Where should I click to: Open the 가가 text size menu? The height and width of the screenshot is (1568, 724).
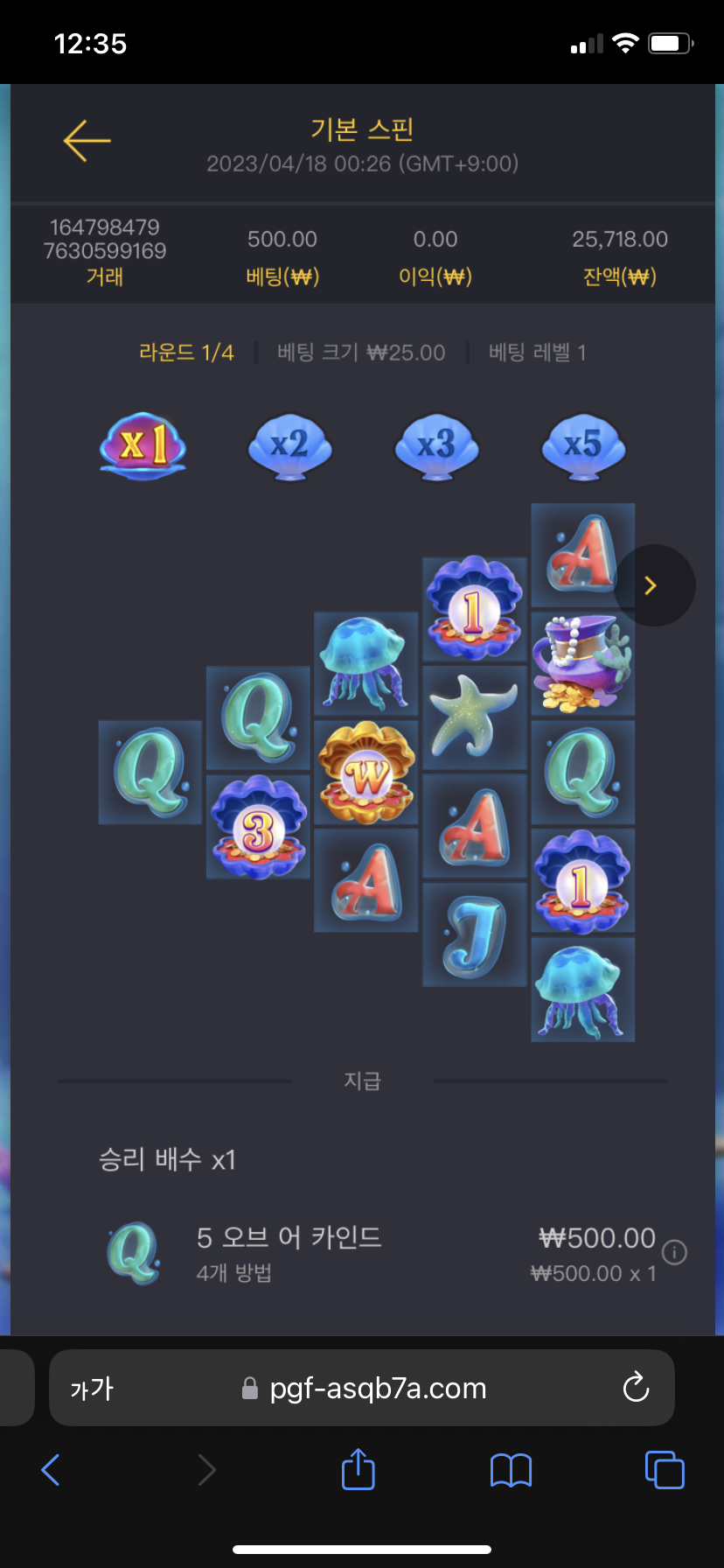(x=92, y=1389)
